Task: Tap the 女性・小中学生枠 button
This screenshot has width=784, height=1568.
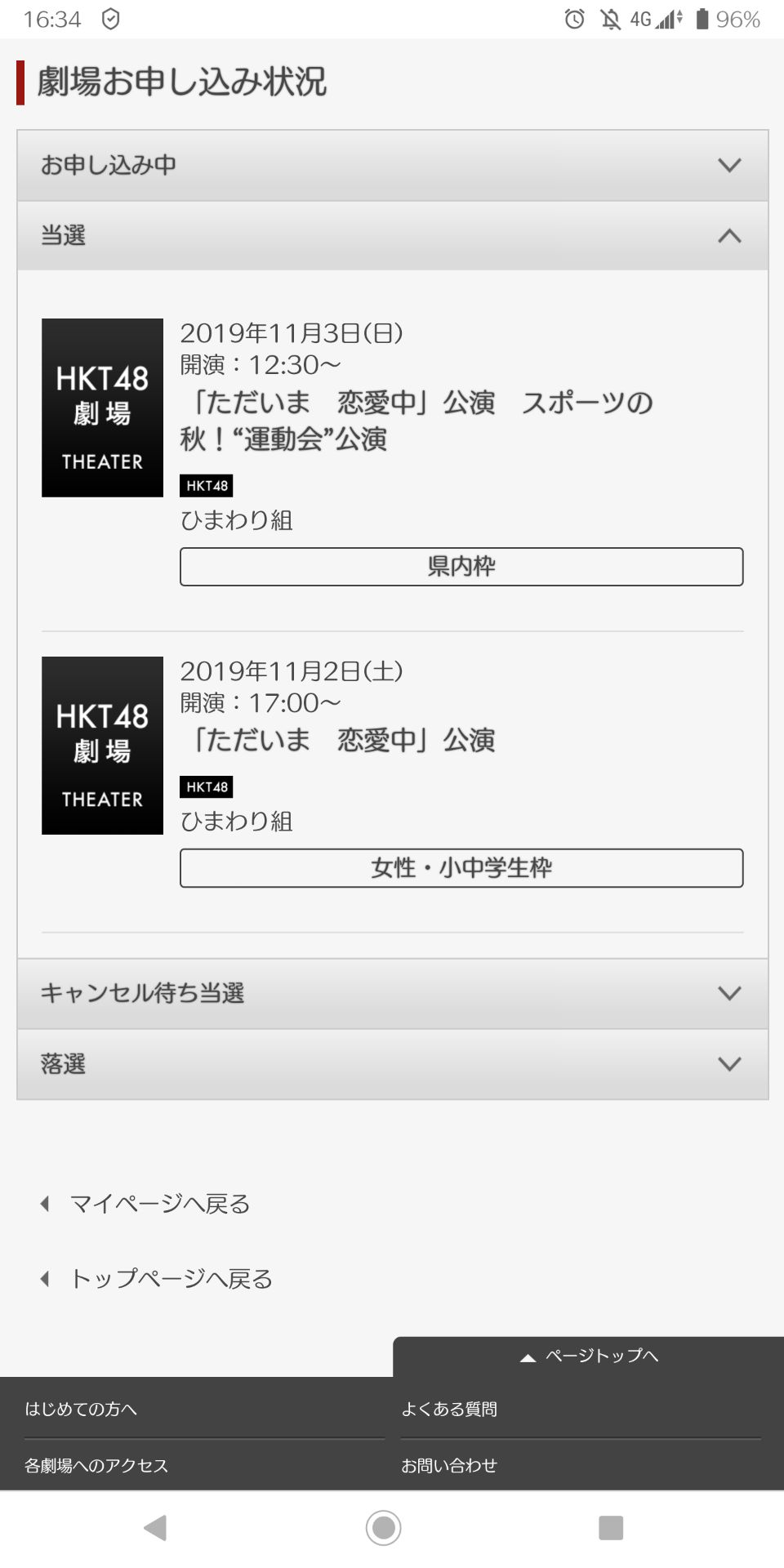Action: pos(461,868)
